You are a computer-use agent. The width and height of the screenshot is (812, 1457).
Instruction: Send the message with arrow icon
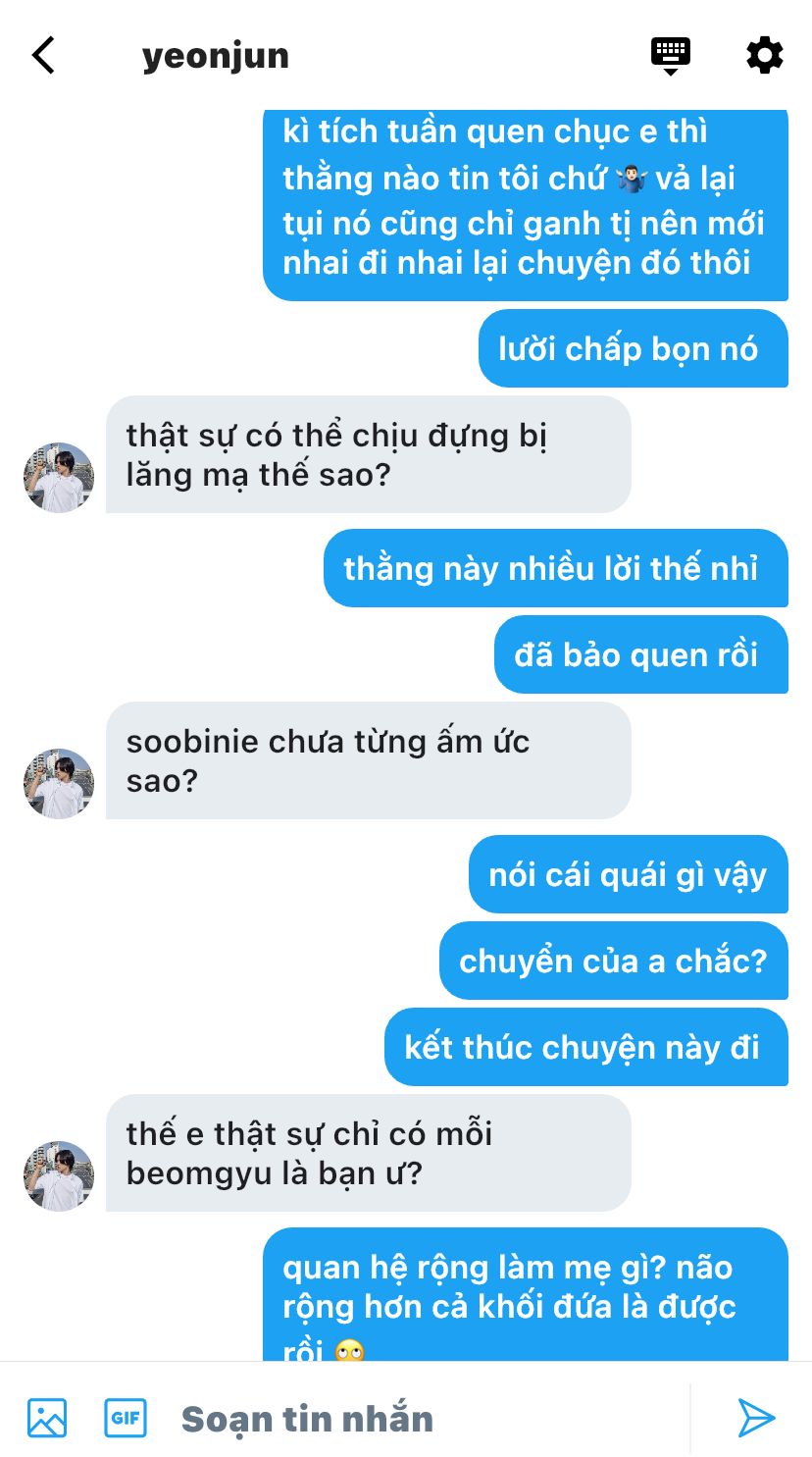coord(756,1418)
